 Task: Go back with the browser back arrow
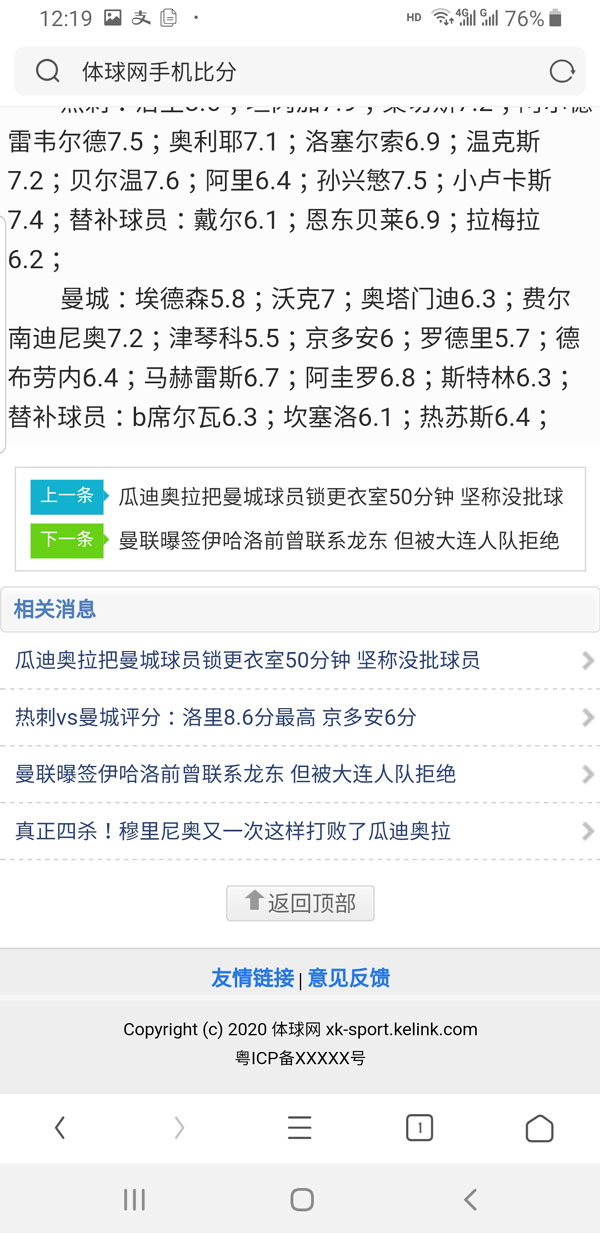[60, 1128]
